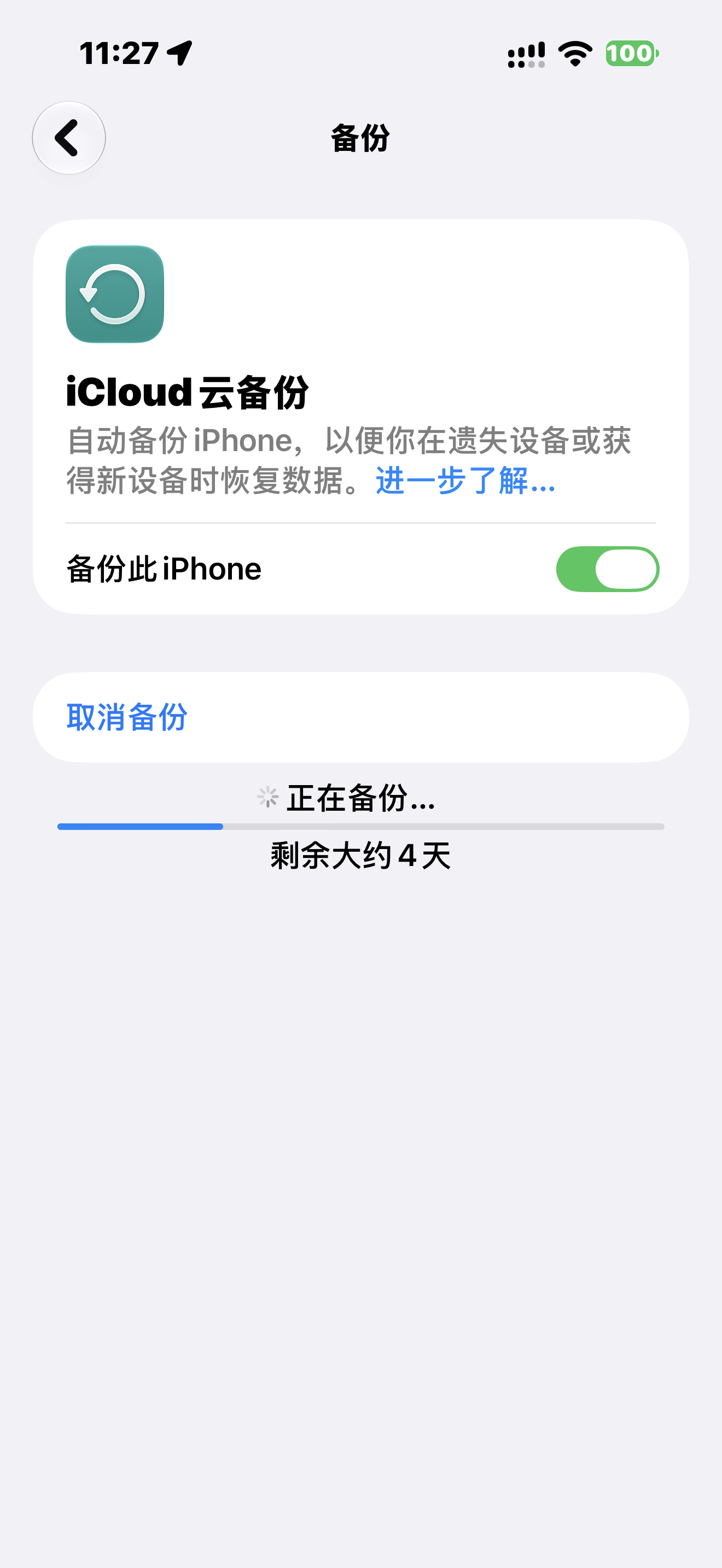The width and height of the screenshot is (722, 1568).
Task: Go back using the back arrow
Action: click(x=69, y=138)
